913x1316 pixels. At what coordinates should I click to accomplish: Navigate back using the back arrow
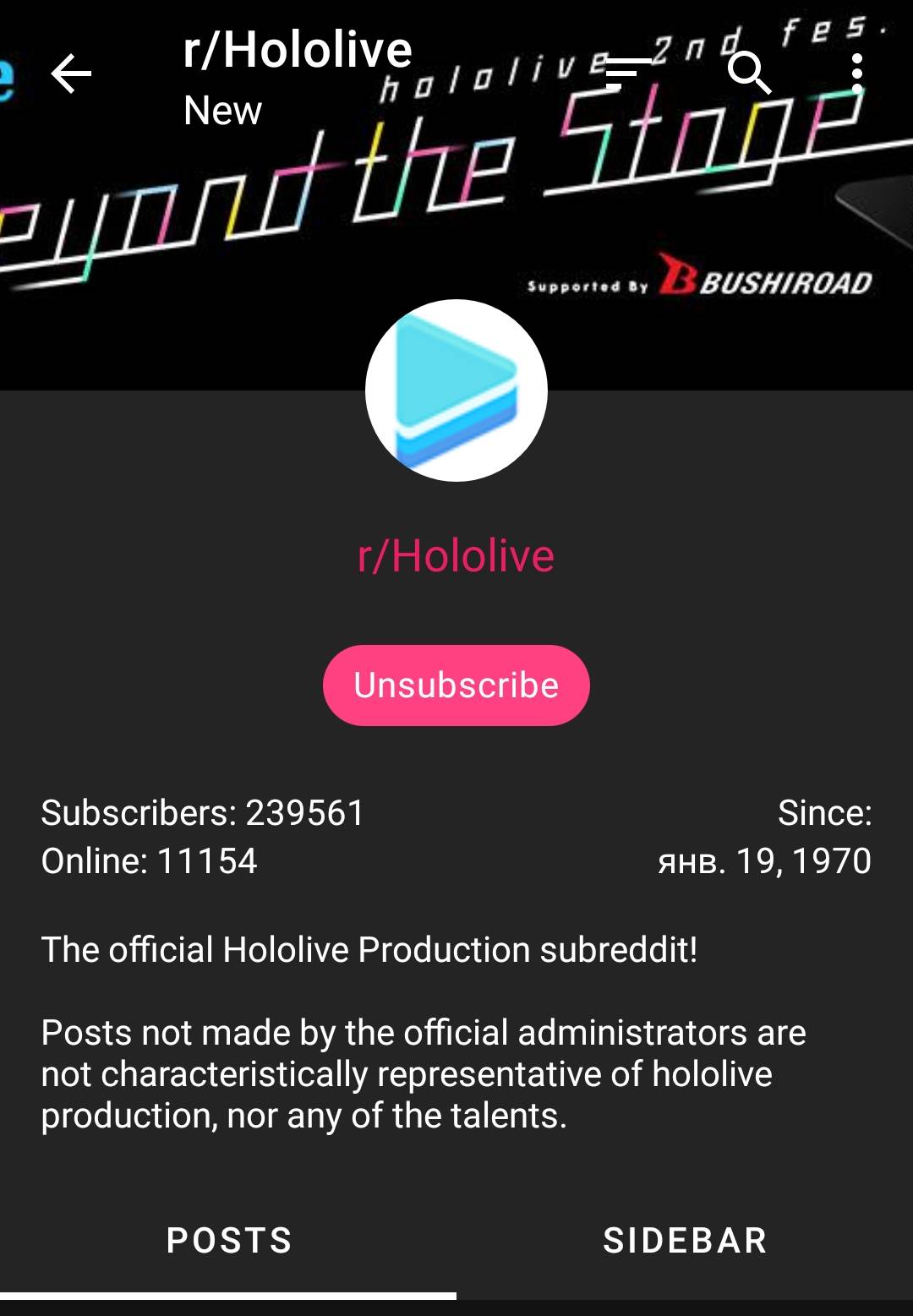pyautogui.click(x=70, y=74)
